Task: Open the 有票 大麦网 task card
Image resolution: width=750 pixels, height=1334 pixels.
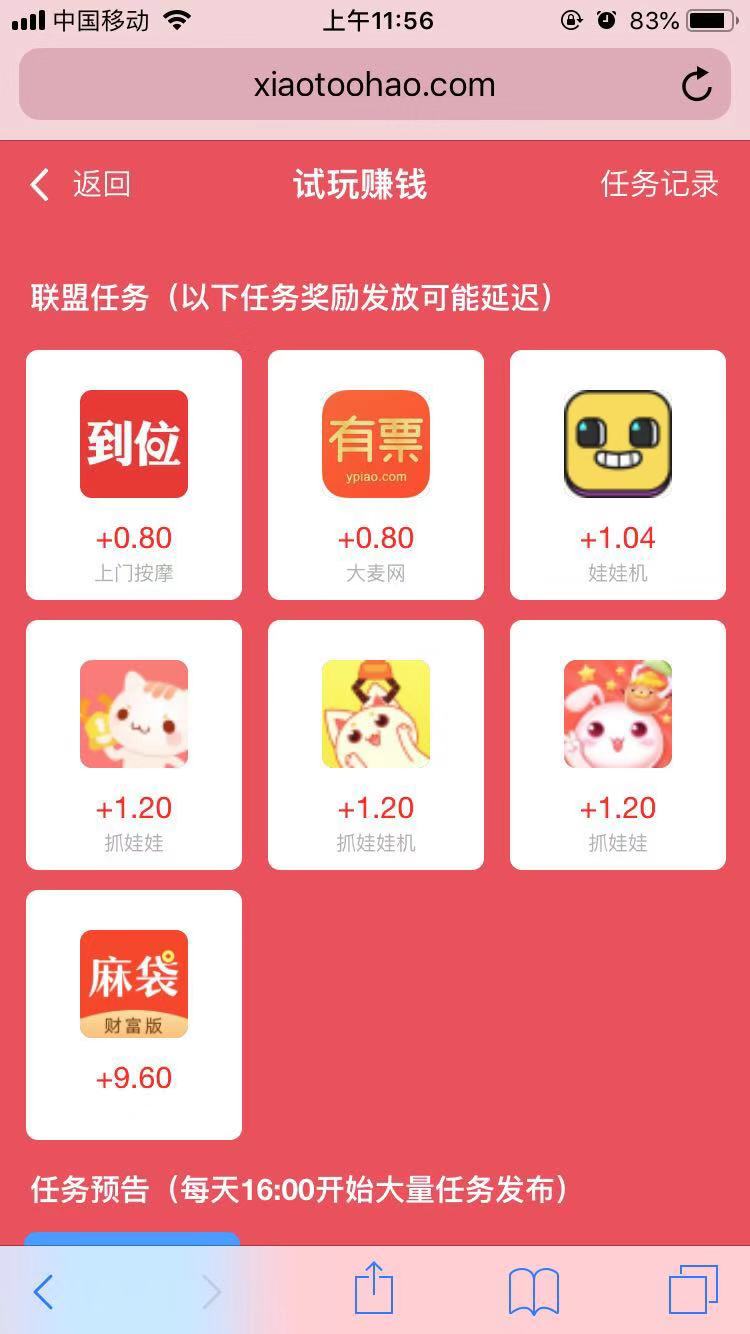Action: pos(376,474)
